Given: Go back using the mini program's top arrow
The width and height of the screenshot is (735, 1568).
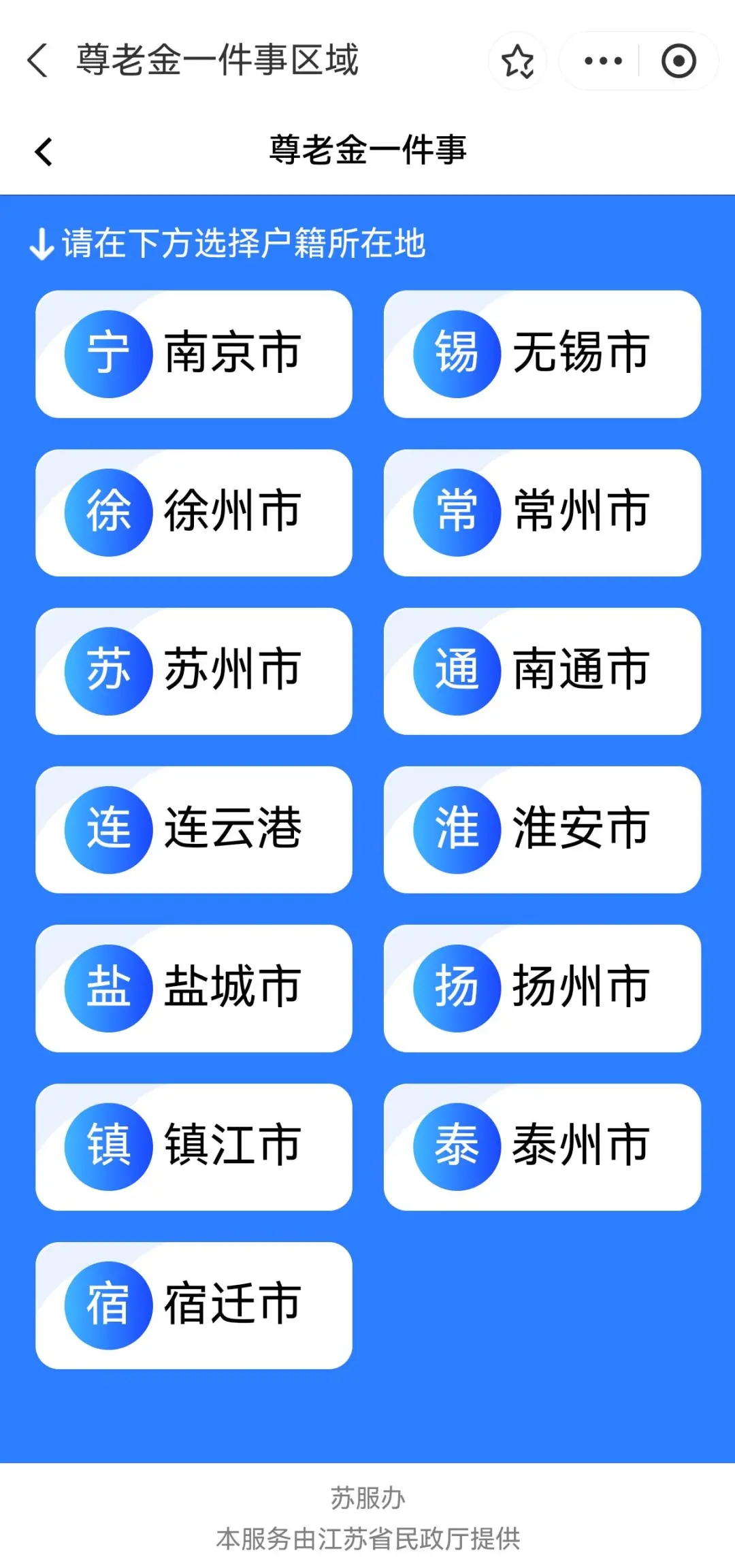Looking at the screenshot, I should point(38,61).
